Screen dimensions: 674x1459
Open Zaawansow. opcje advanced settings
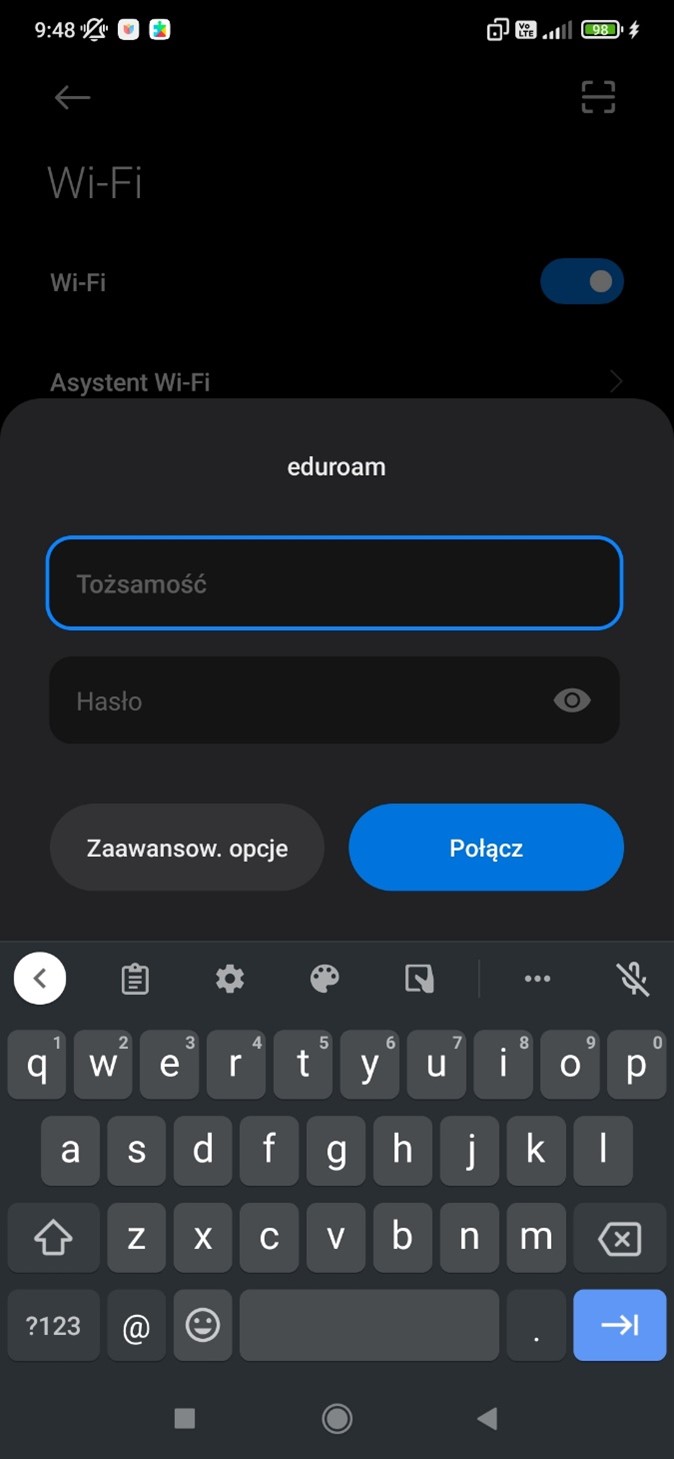(187, 848)
